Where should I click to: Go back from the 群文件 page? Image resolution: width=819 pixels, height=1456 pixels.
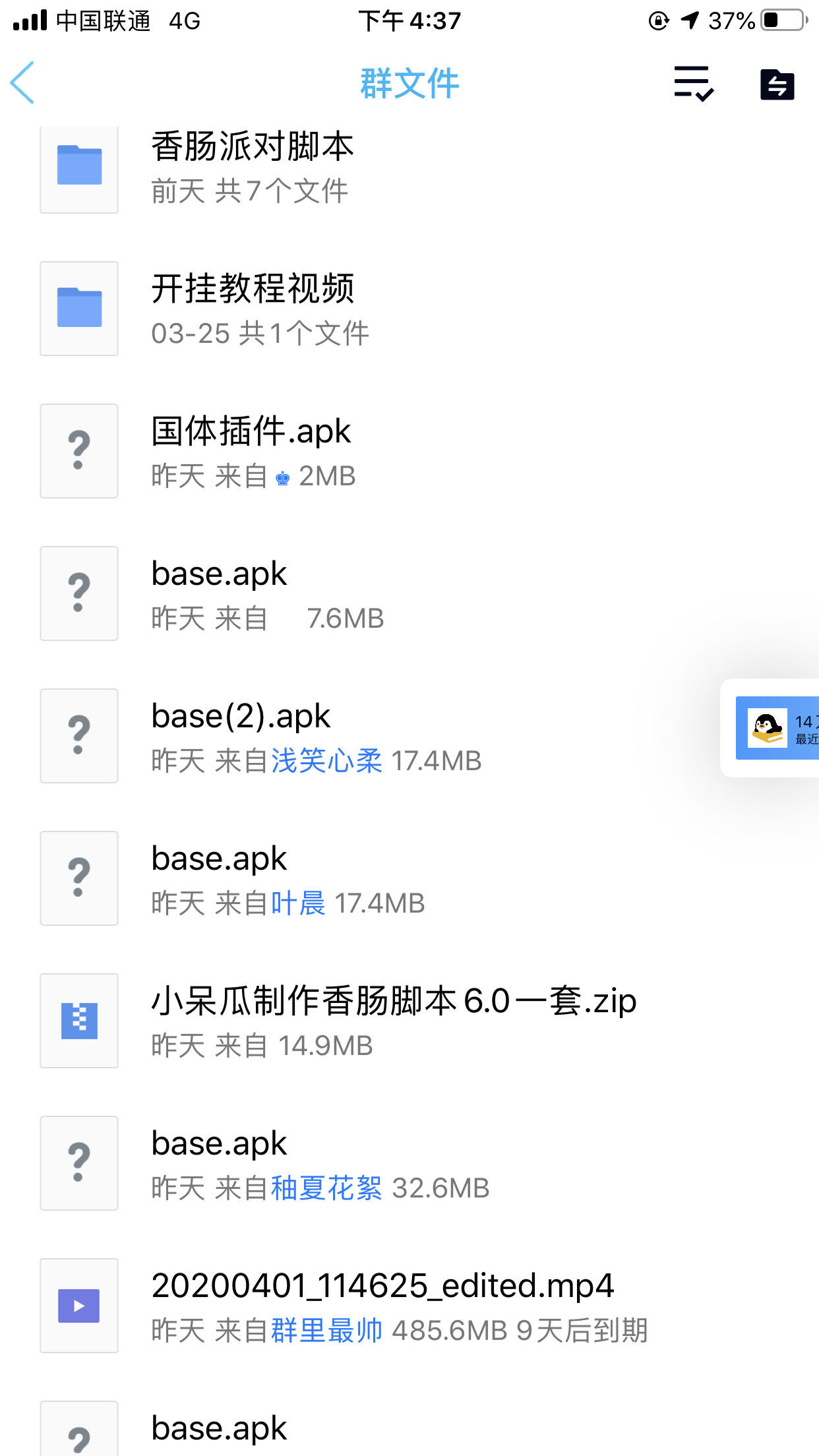tap(22, 83)
